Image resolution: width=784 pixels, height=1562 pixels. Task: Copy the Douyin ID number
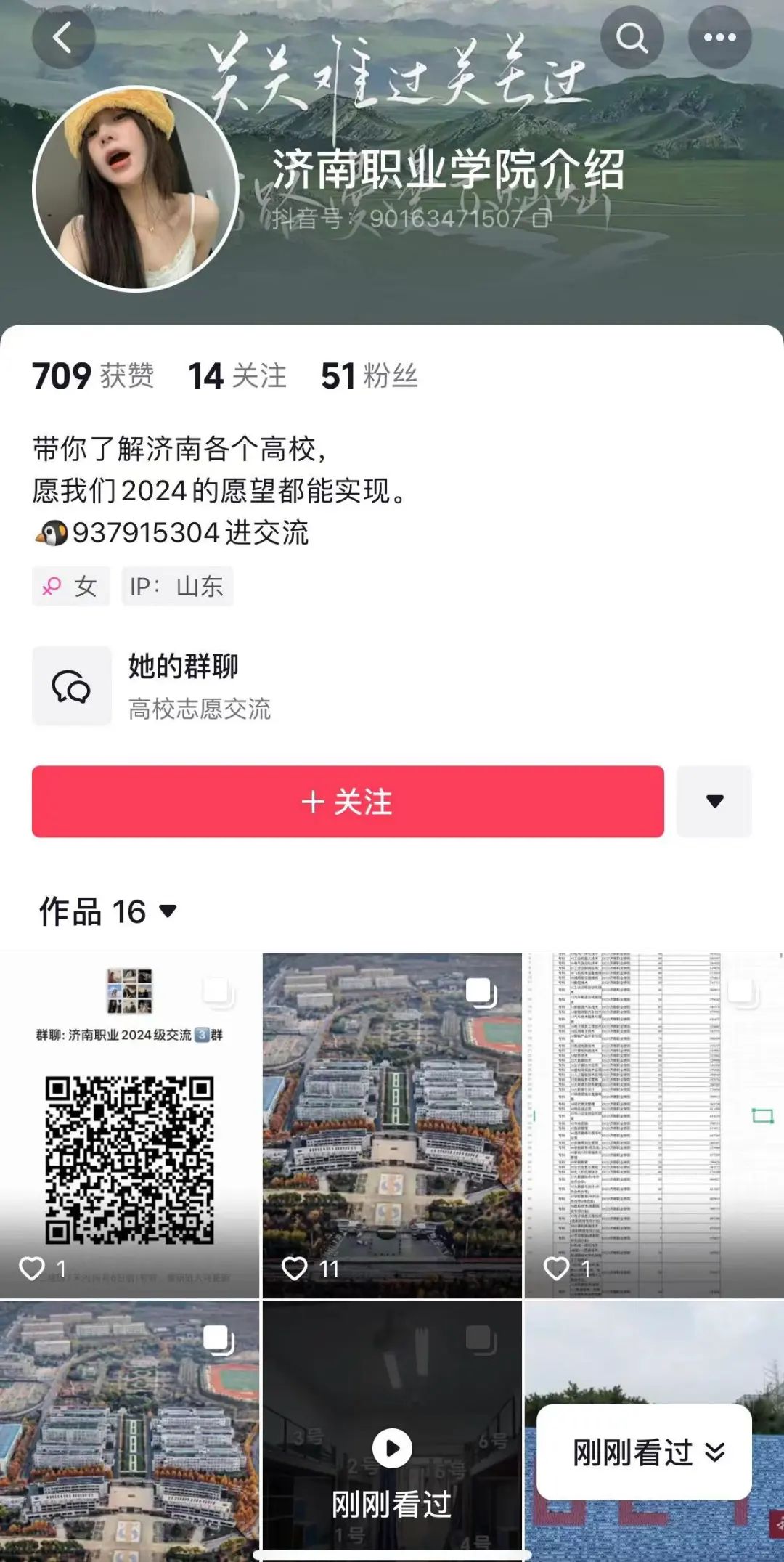point(542,219)
